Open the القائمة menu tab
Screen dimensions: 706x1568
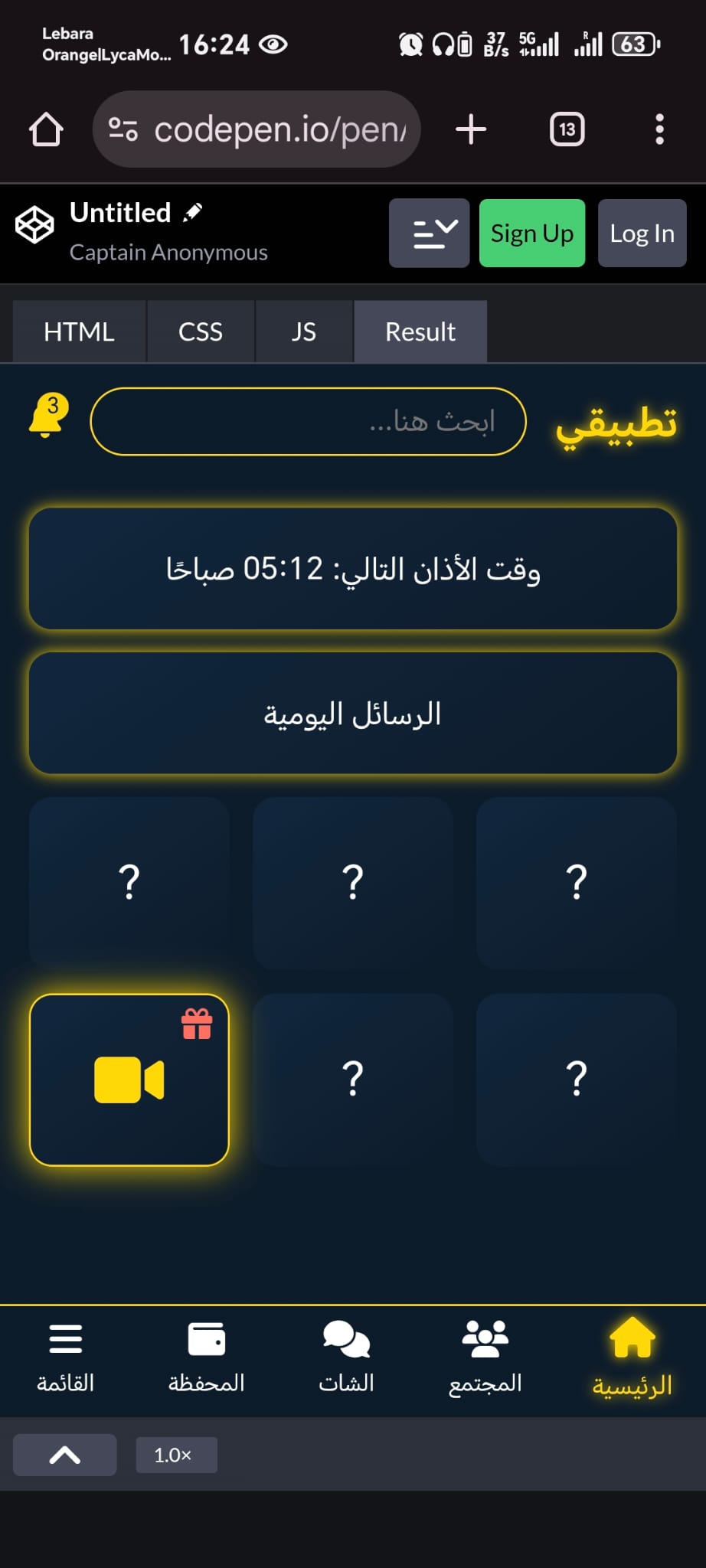point(66,1357)
